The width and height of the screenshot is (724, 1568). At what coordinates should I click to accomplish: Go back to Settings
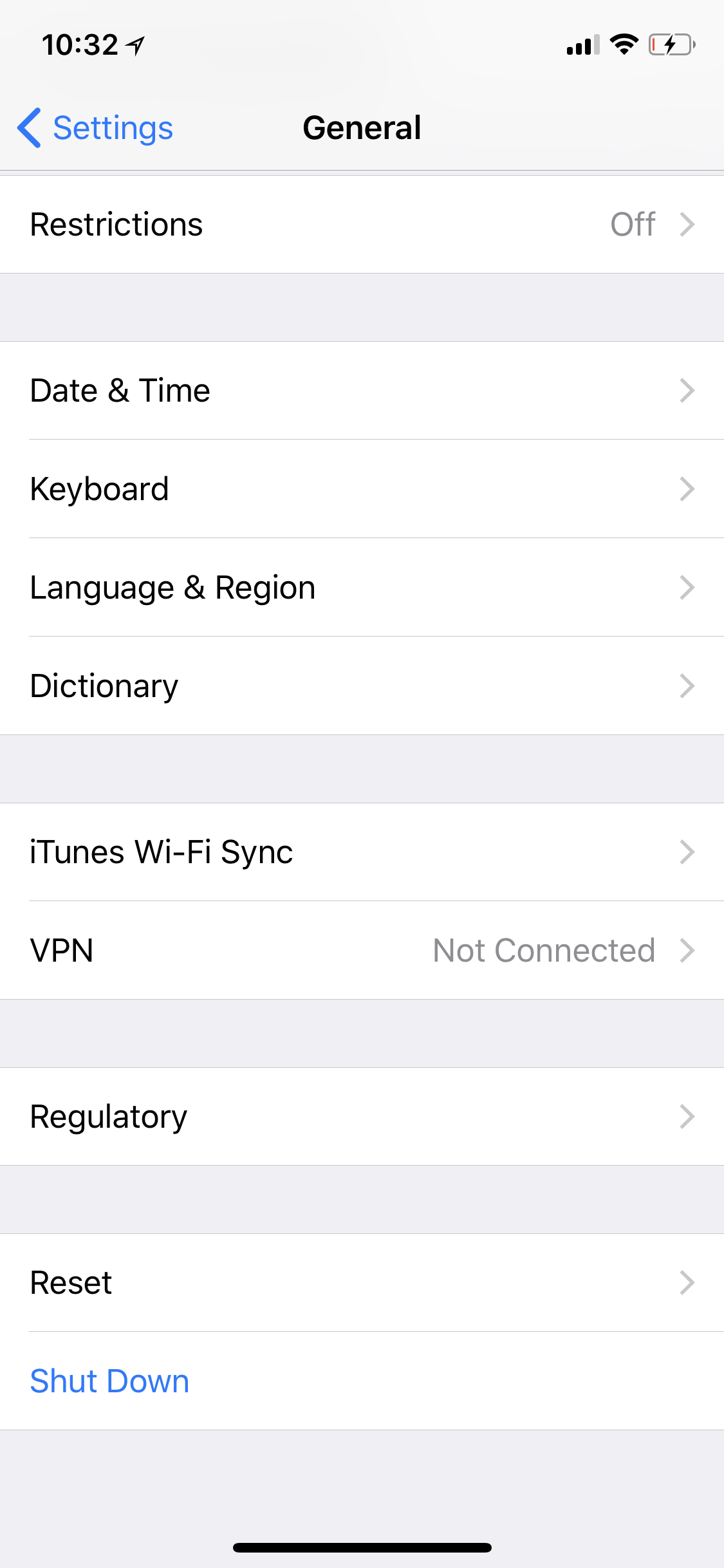(95, 127)
